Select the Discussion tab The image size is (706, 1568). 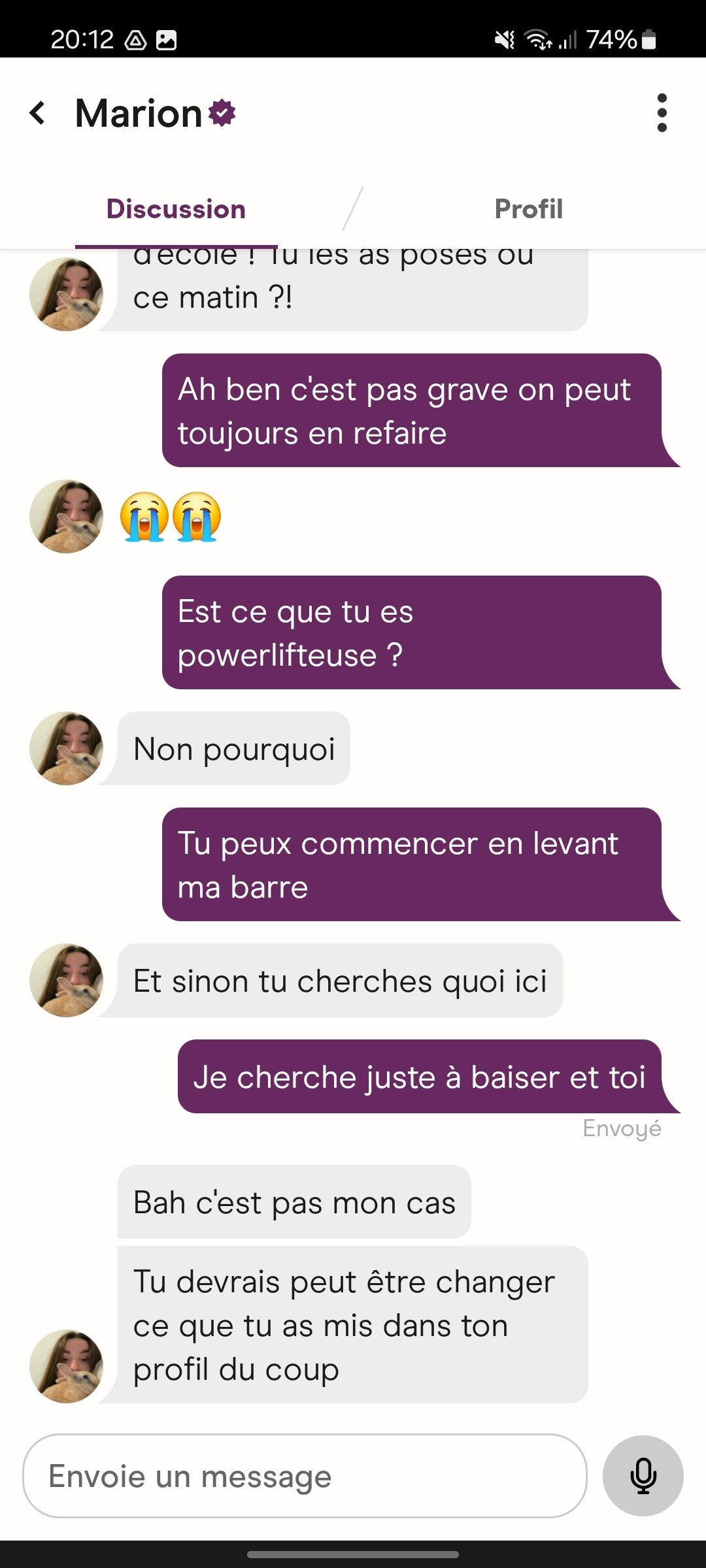coord(176,209)
